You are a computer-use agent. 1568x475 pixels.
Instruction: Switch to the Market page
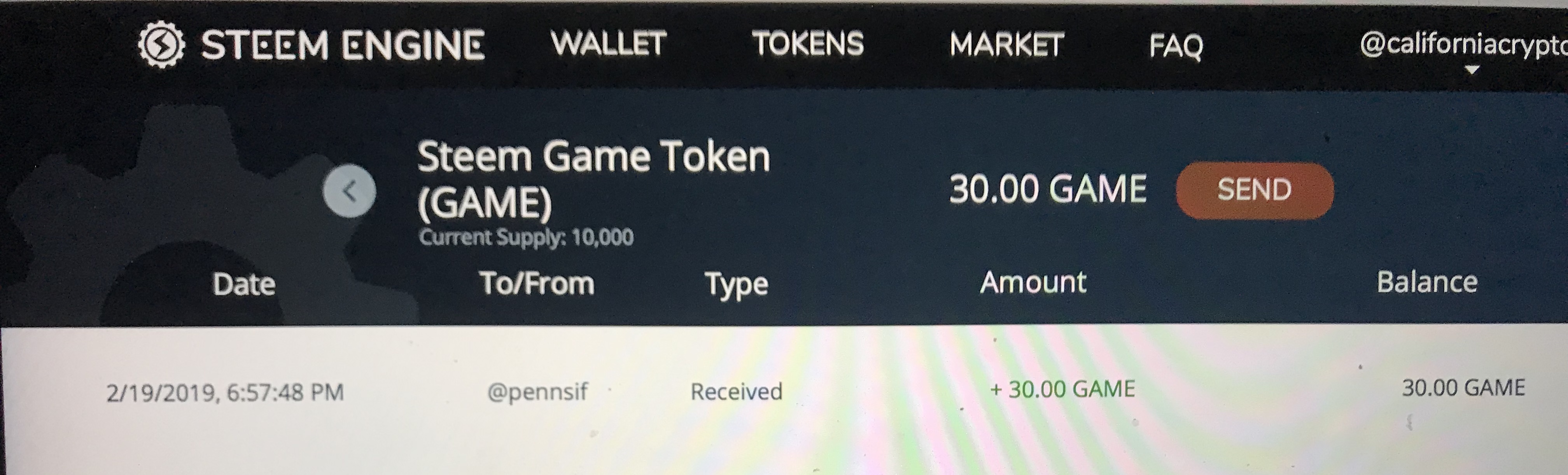pyautogui.click(x=1006, y=45)
